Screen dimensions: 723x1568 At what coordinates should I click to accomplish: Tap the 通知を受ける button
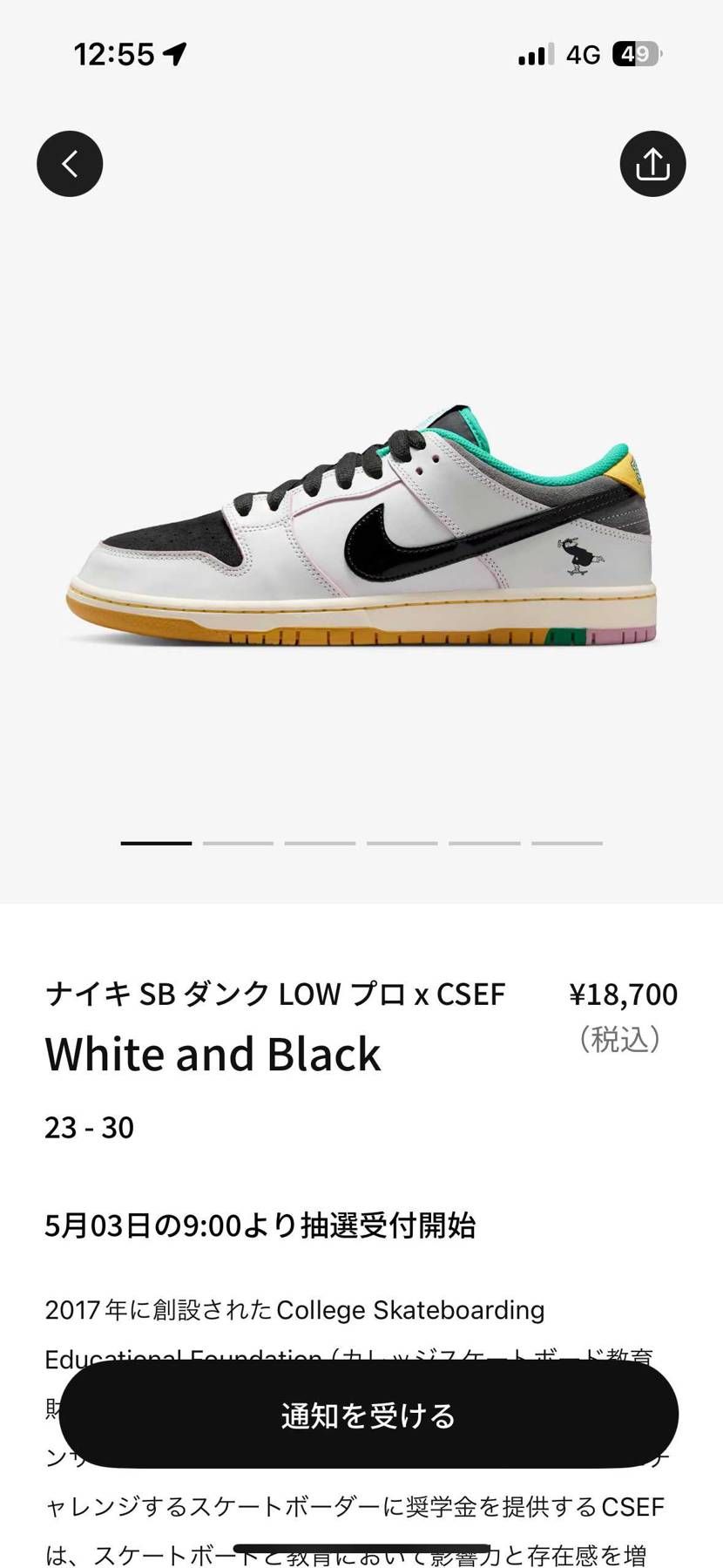click(368, 1415)
